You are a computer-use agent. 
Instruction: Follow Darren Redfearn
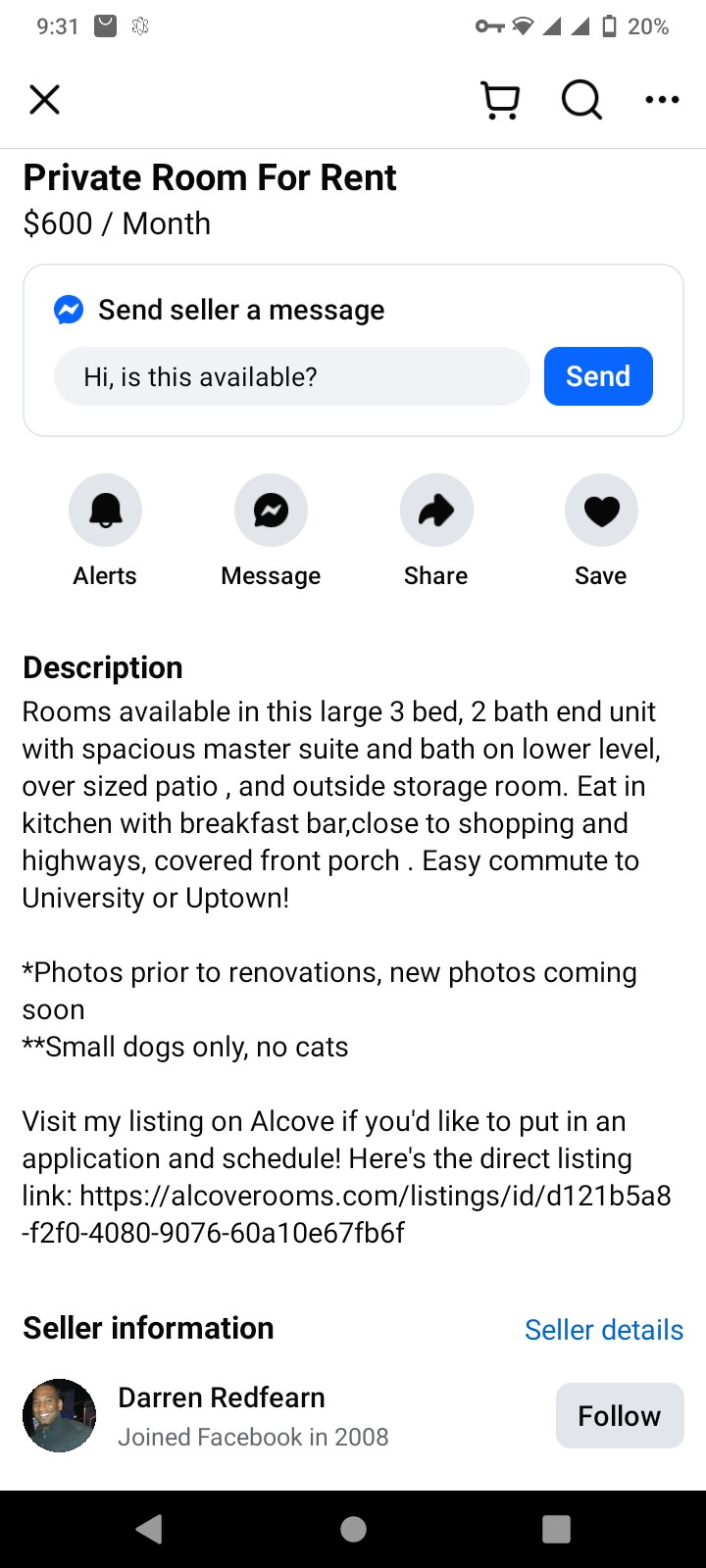click(x=619, y=1415)
